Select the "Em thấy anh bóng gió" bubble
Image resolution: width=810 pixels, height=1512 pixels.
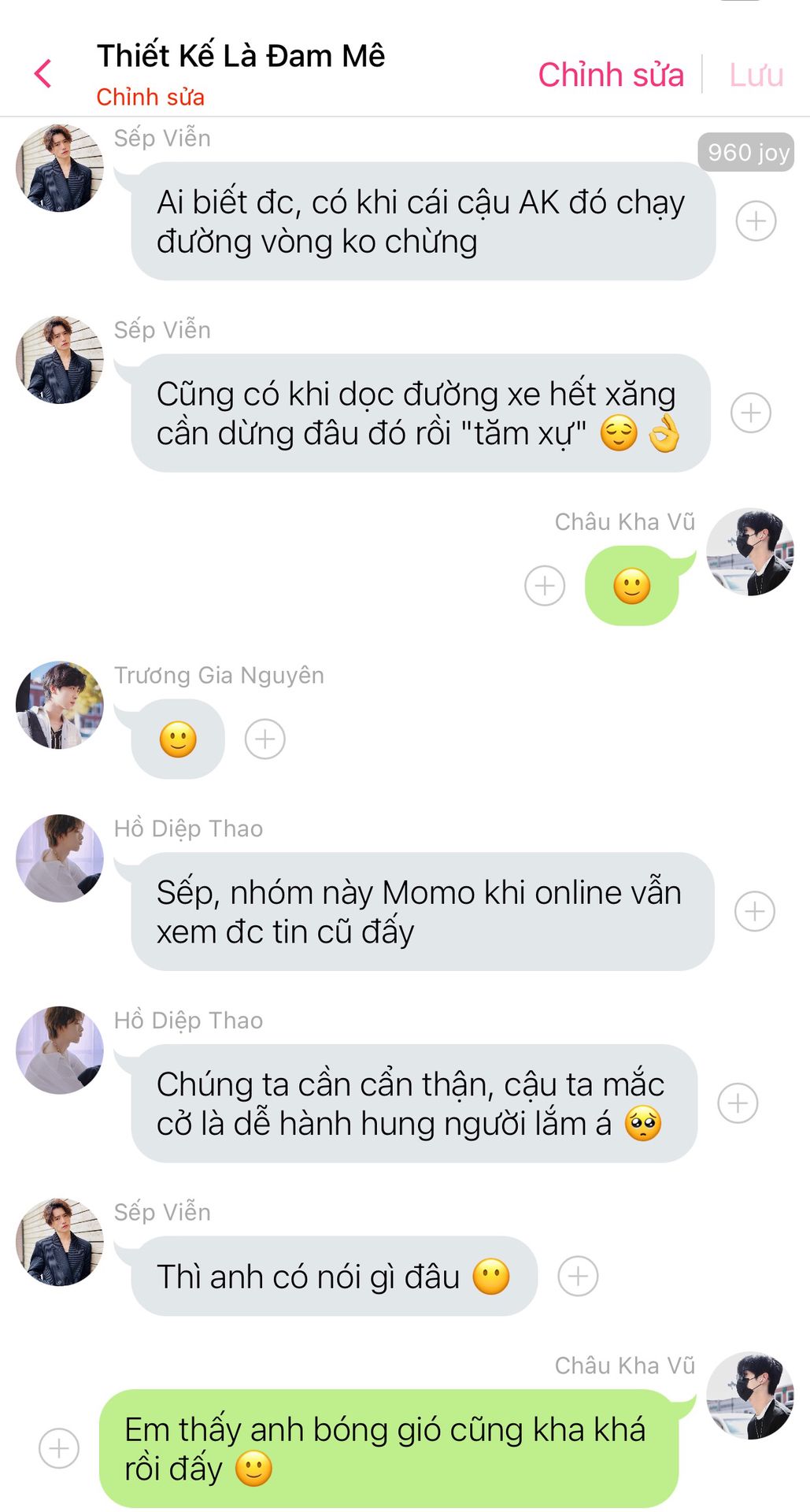point(388,1448)
